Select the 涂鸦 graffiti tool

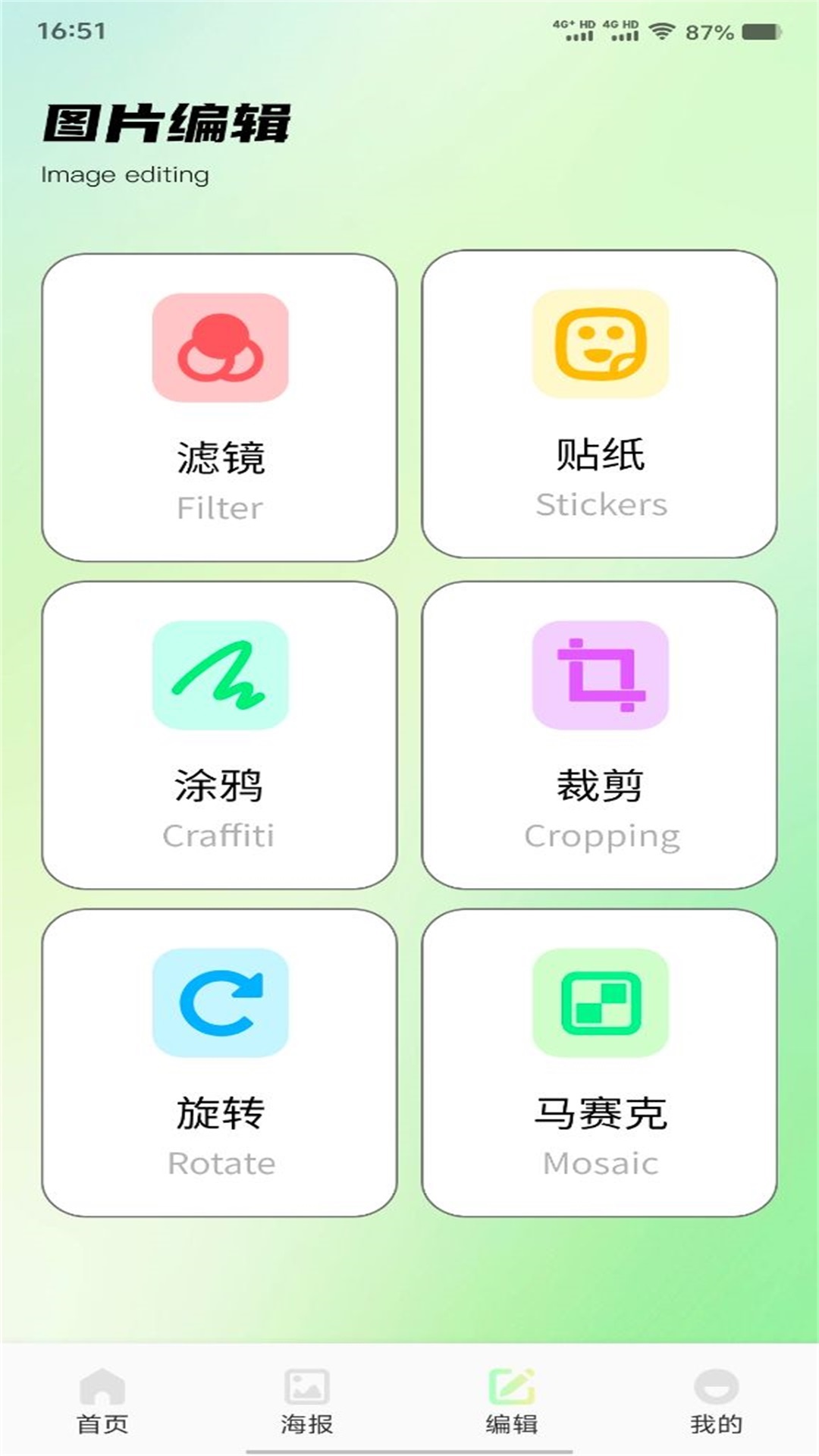pos(220,735)
